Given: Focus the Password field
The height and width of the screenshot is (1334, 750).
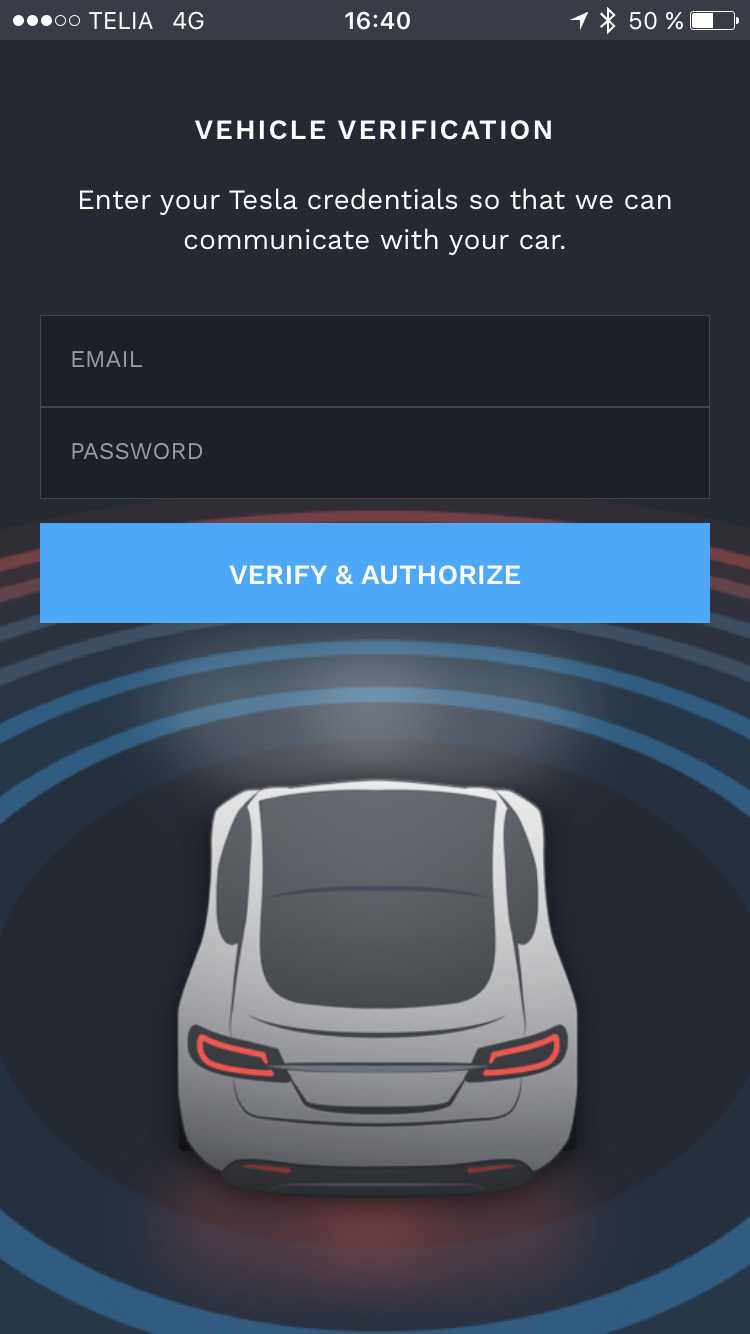Looking at the screenshot, I should [375, 452].
